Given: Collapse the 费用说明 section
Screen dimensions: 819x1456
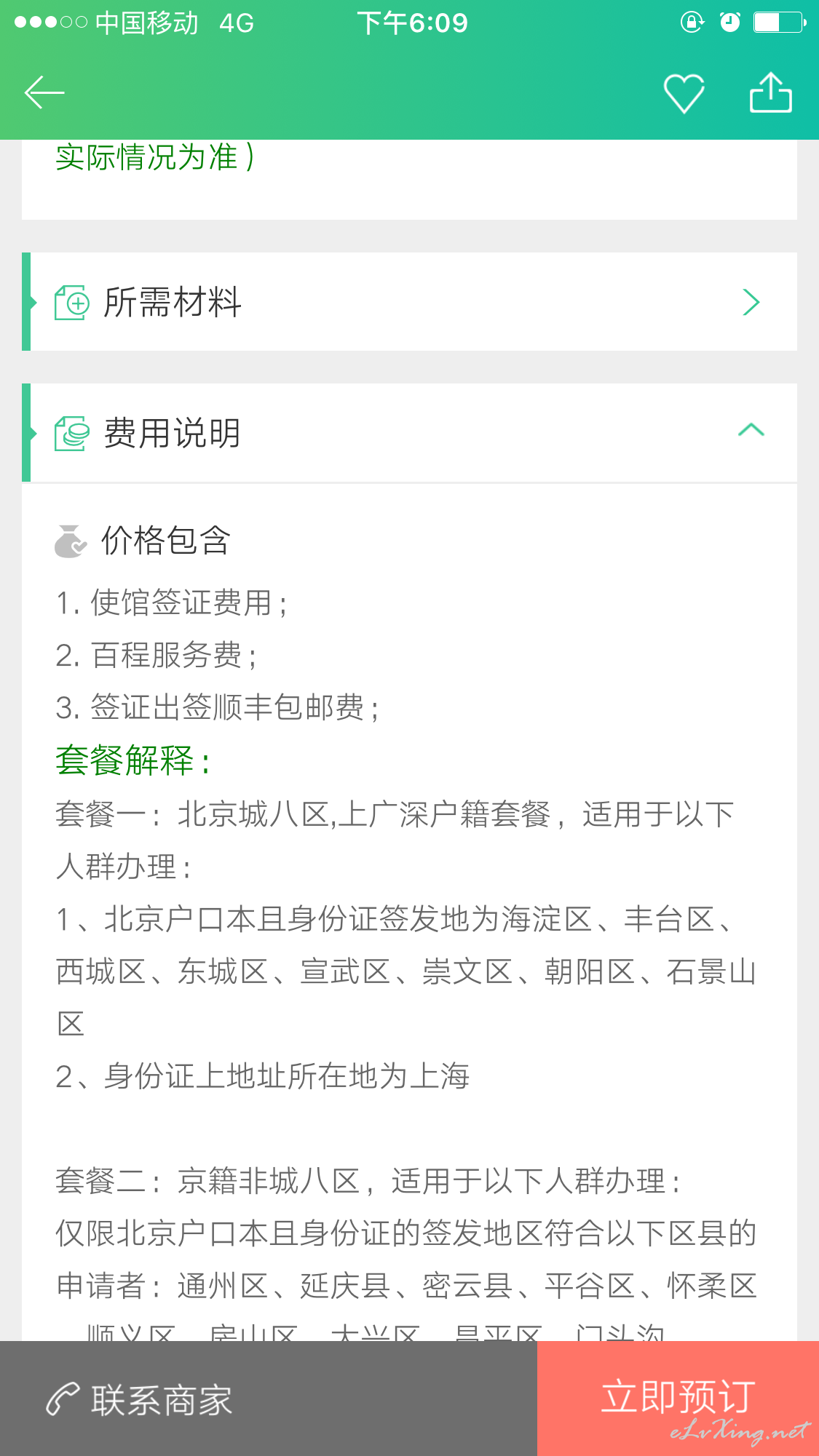Looking at the screenshot, I should 409,433.
